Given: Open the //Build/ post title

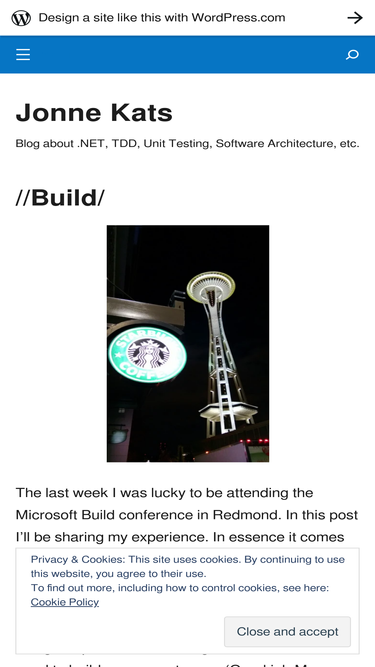Looking at the screenshot, I should coord(60,198).
